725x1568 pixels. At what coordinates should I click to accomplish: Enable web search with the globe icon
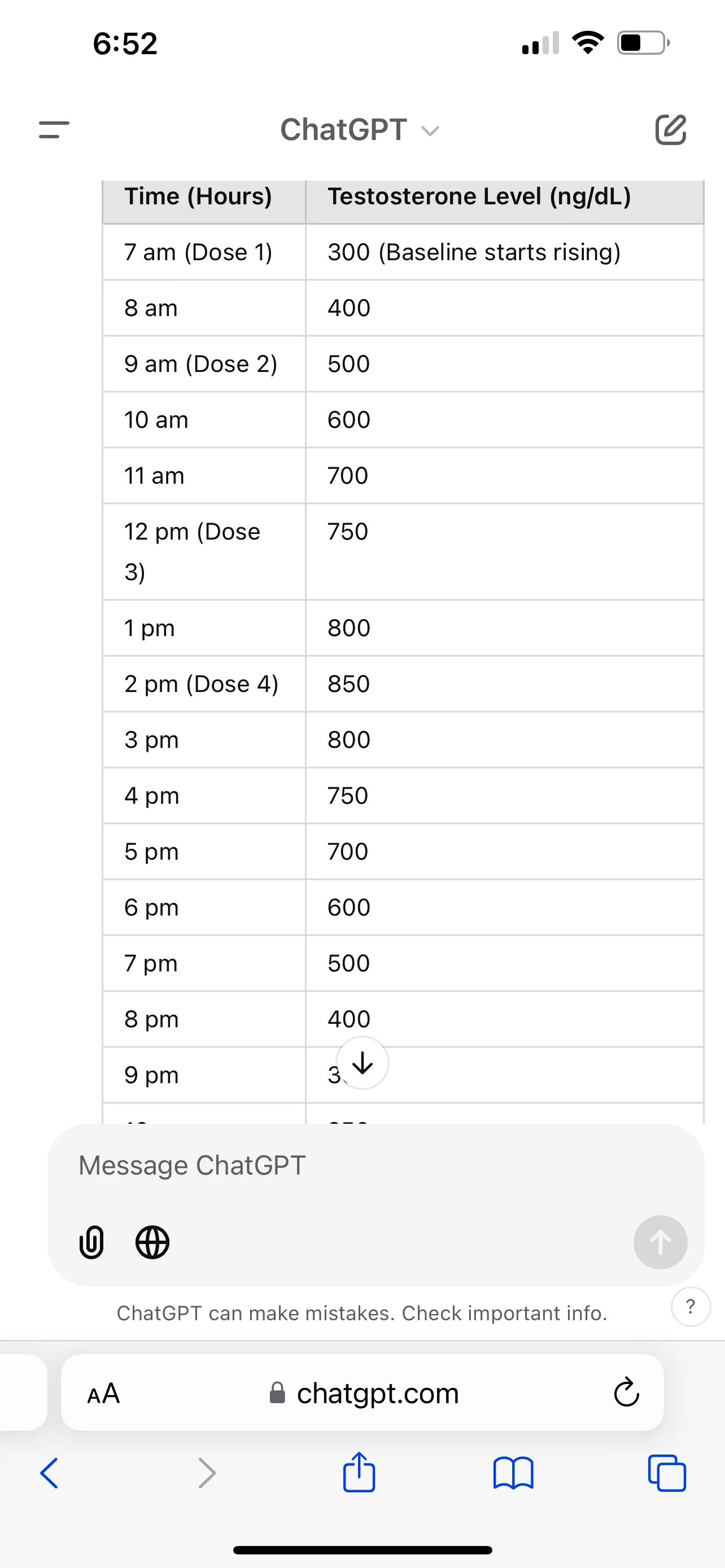tap(152, 1242)
